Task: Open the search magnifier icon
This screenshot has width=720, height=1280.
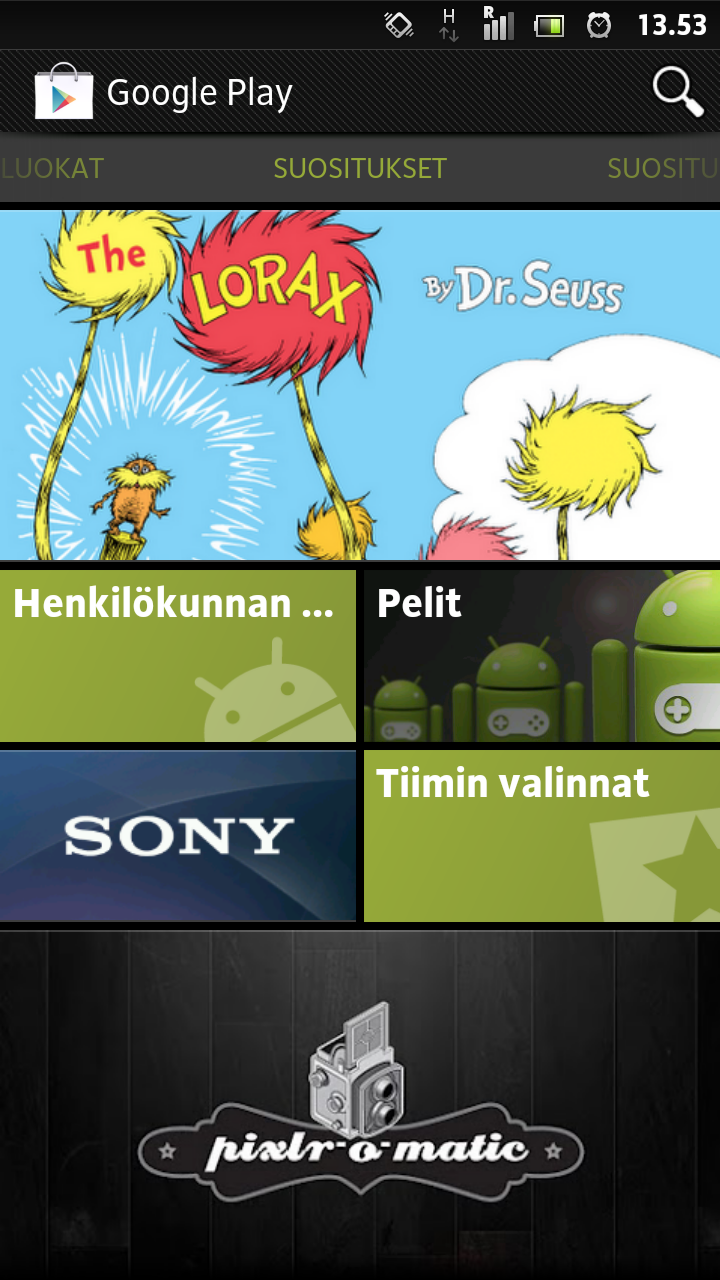Action: click(x=678, y=92)
